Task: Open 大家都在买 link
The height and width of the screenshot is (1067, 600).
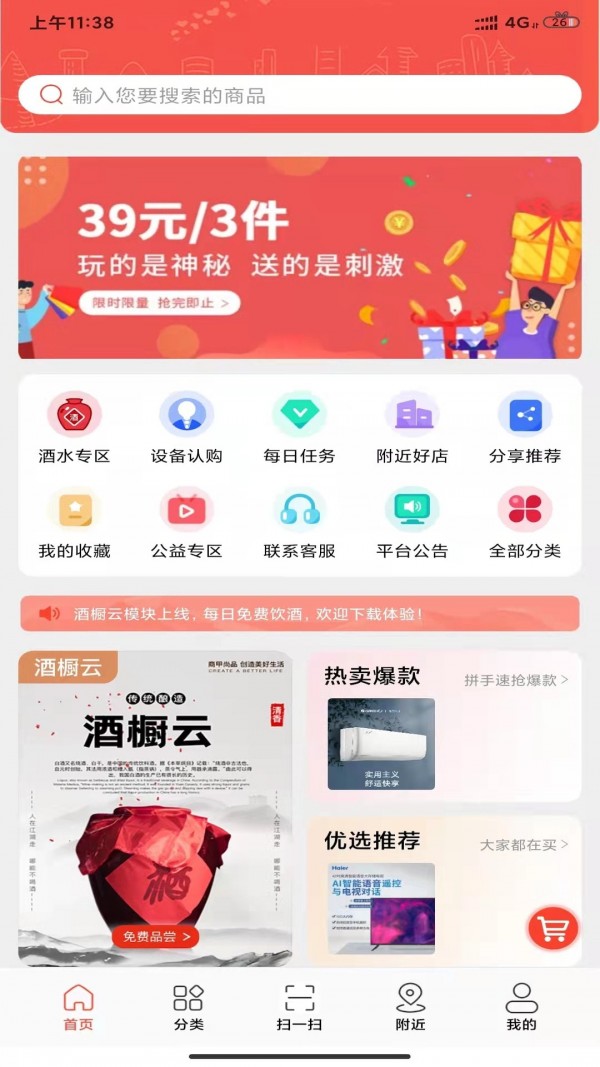Action: [x=524, y=845]
